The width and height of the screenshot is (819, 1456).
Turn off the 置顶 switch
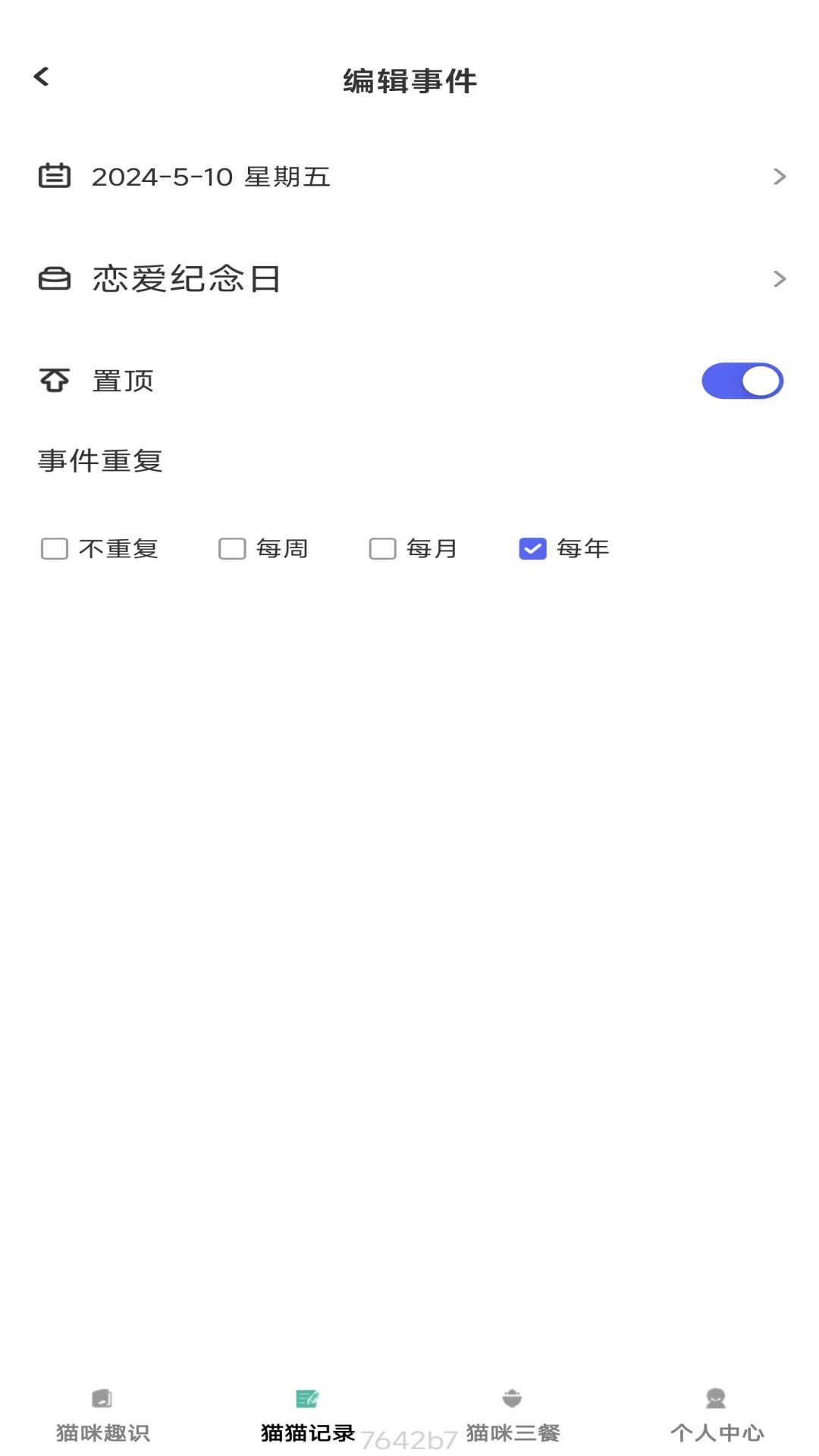coord(742,381)
